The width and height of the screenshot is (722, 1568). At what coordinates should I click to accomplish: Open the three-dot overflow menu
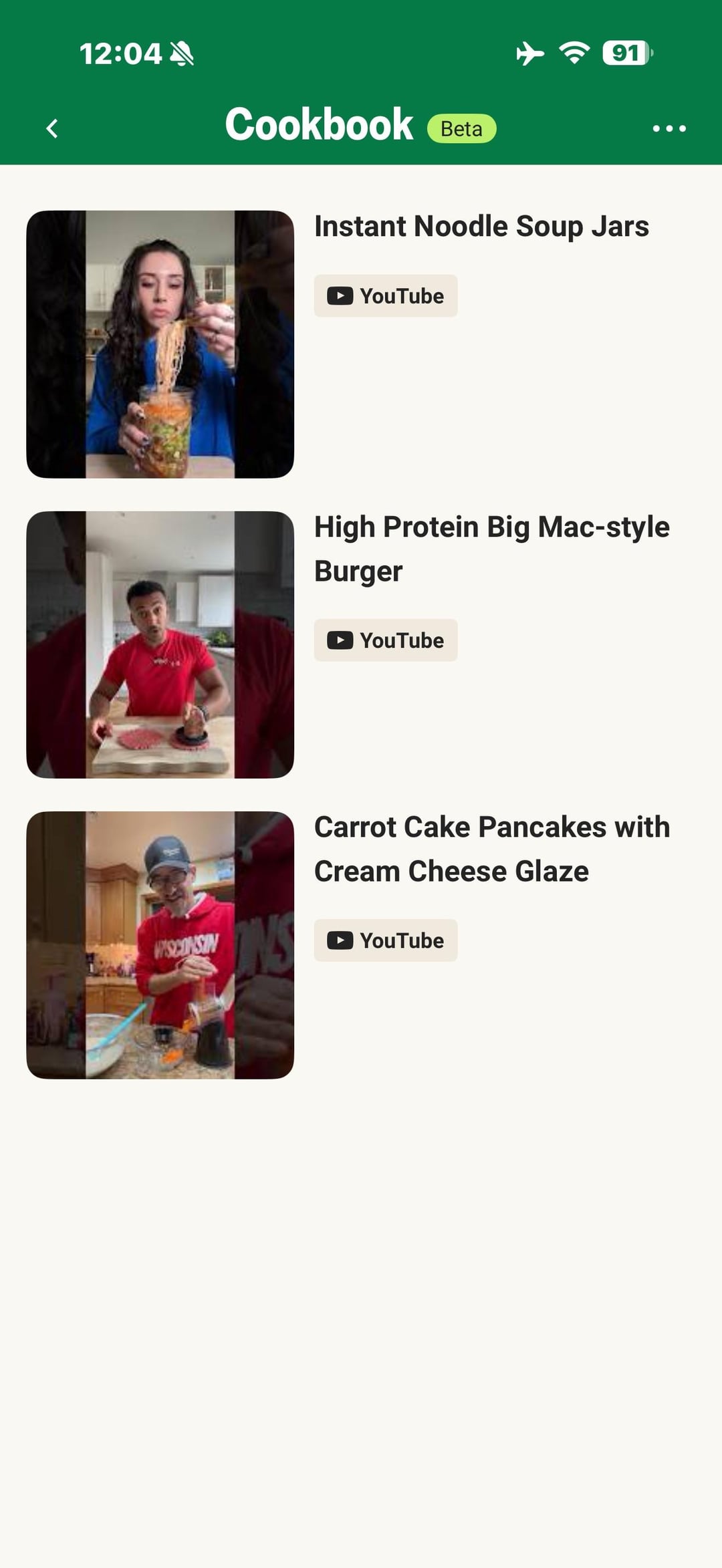669,128
